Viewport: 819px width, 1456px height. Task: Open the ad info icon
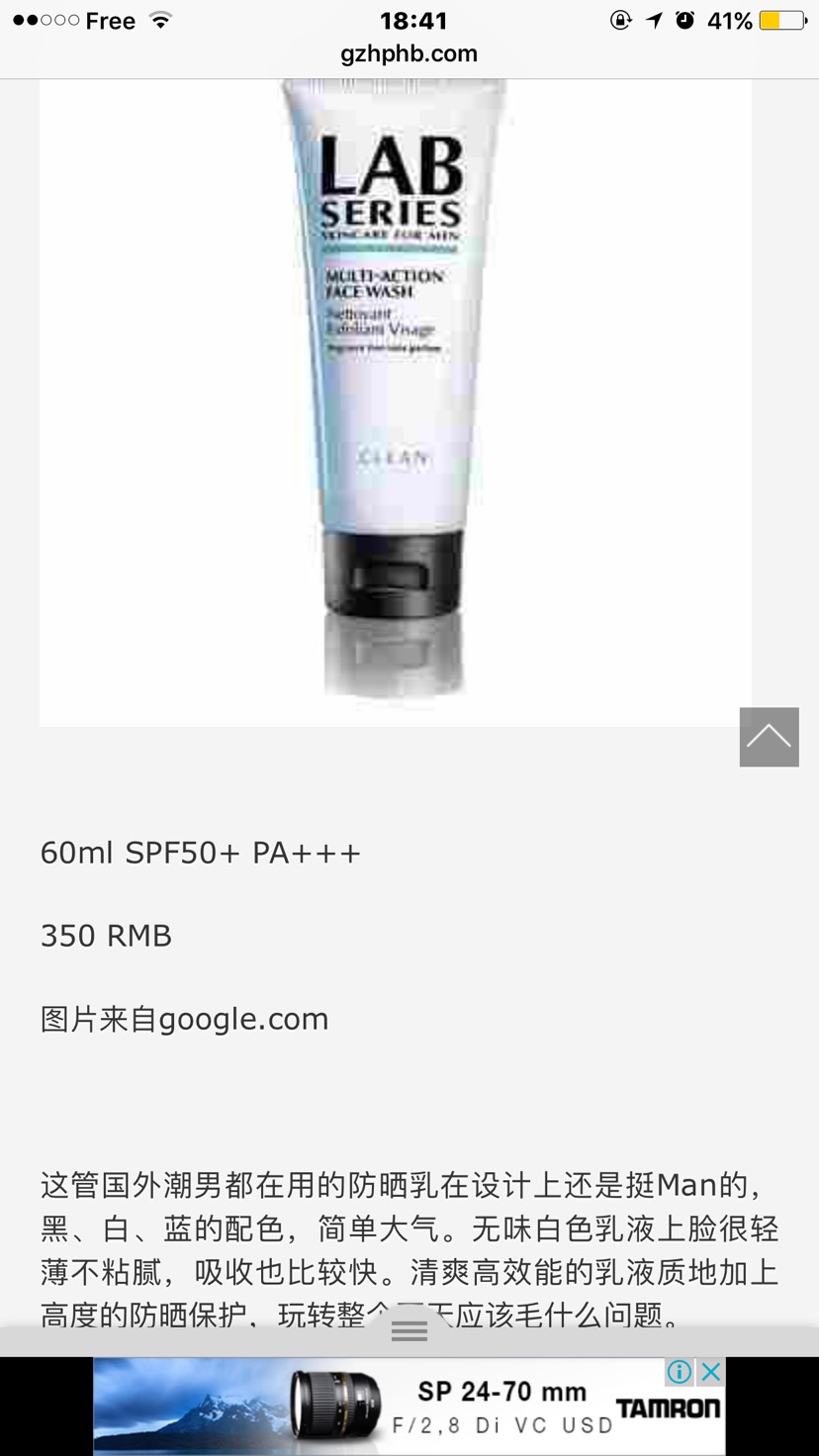pos(679,1372)
